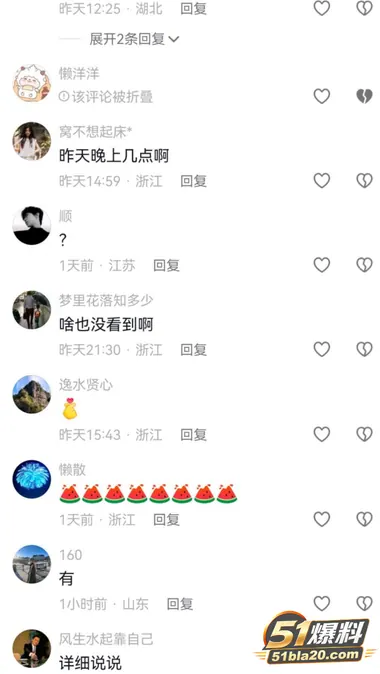
Task: Reply to 顺's question mark comment
Action: [x=166, y=265]
